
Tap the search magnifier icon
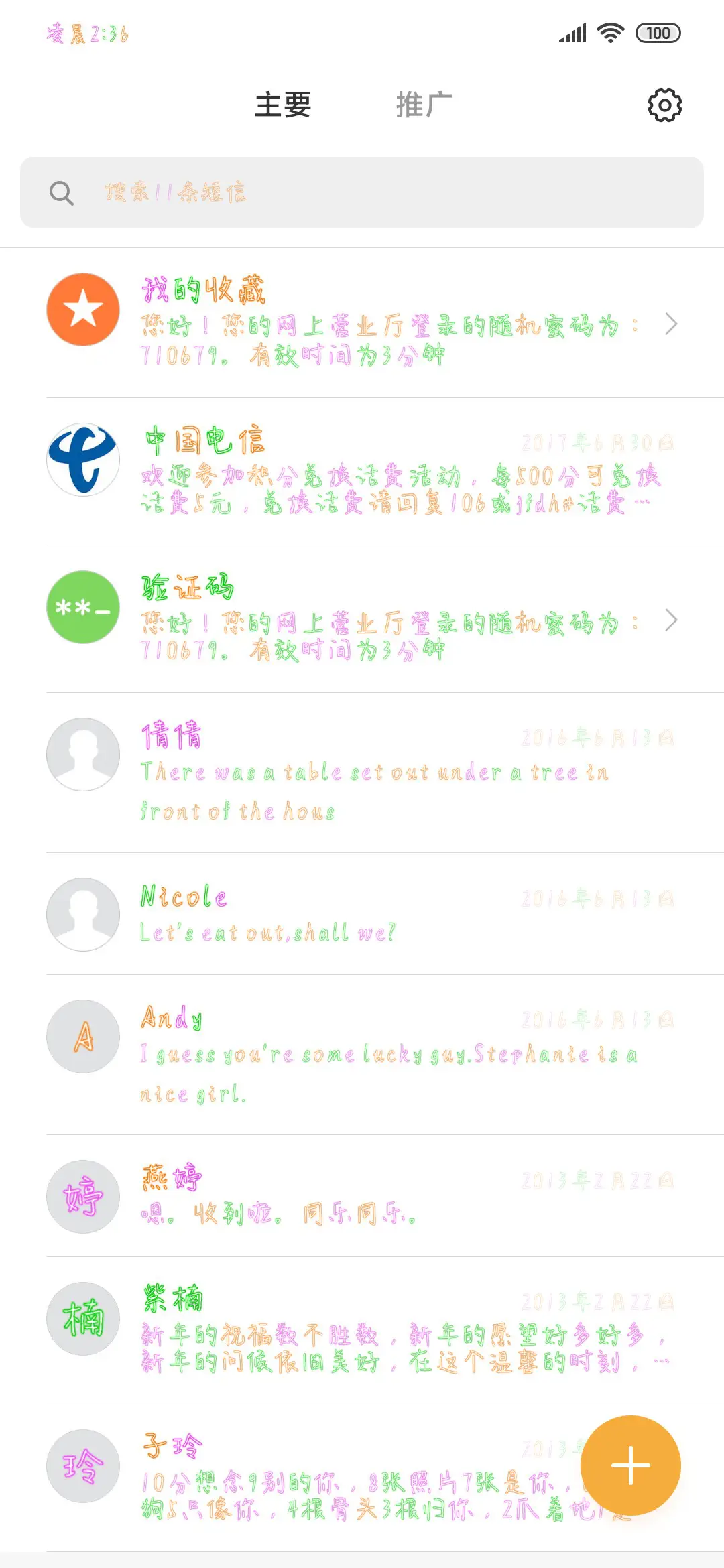click(61, 192)
